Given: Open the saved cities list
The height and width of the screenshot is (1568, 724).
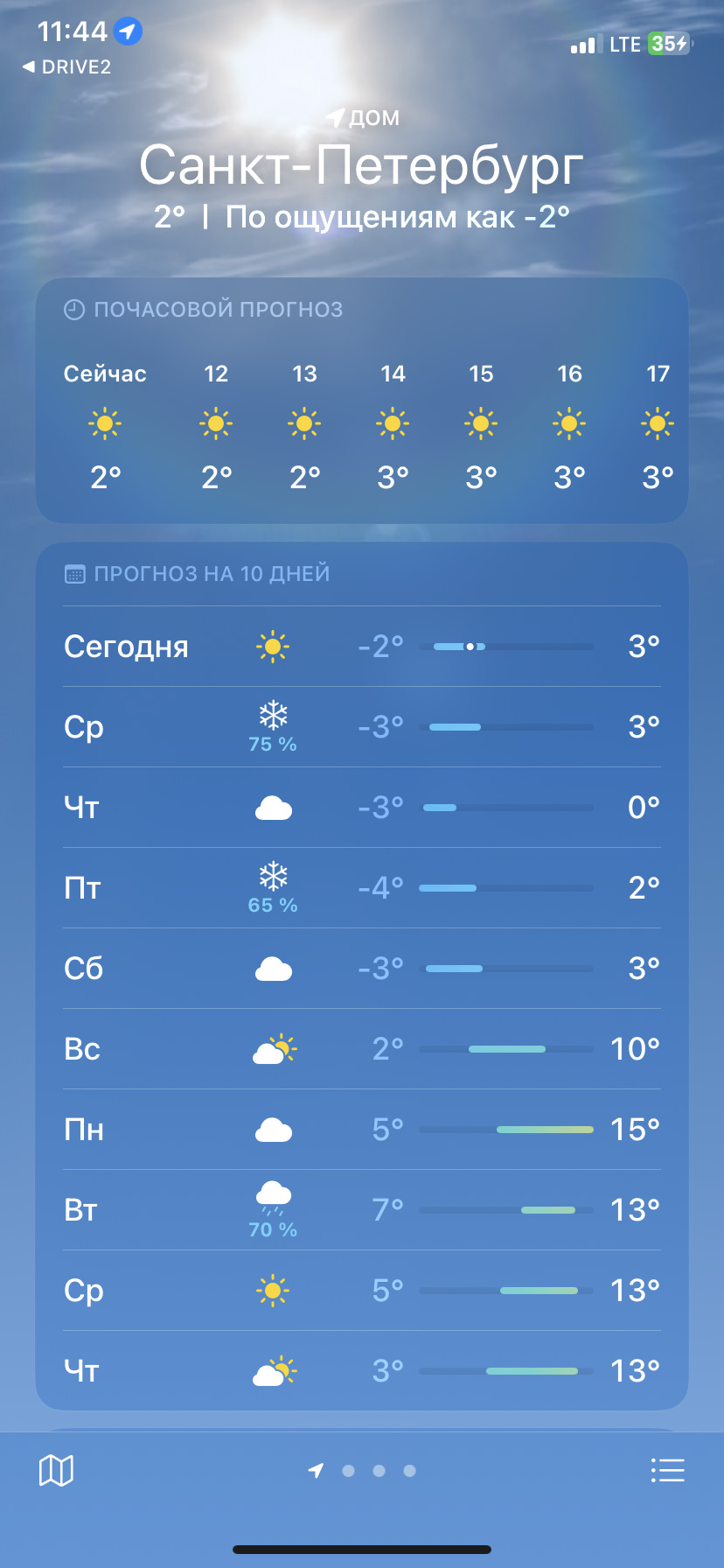Looking at the screenshot, I should coord(667,1471).
